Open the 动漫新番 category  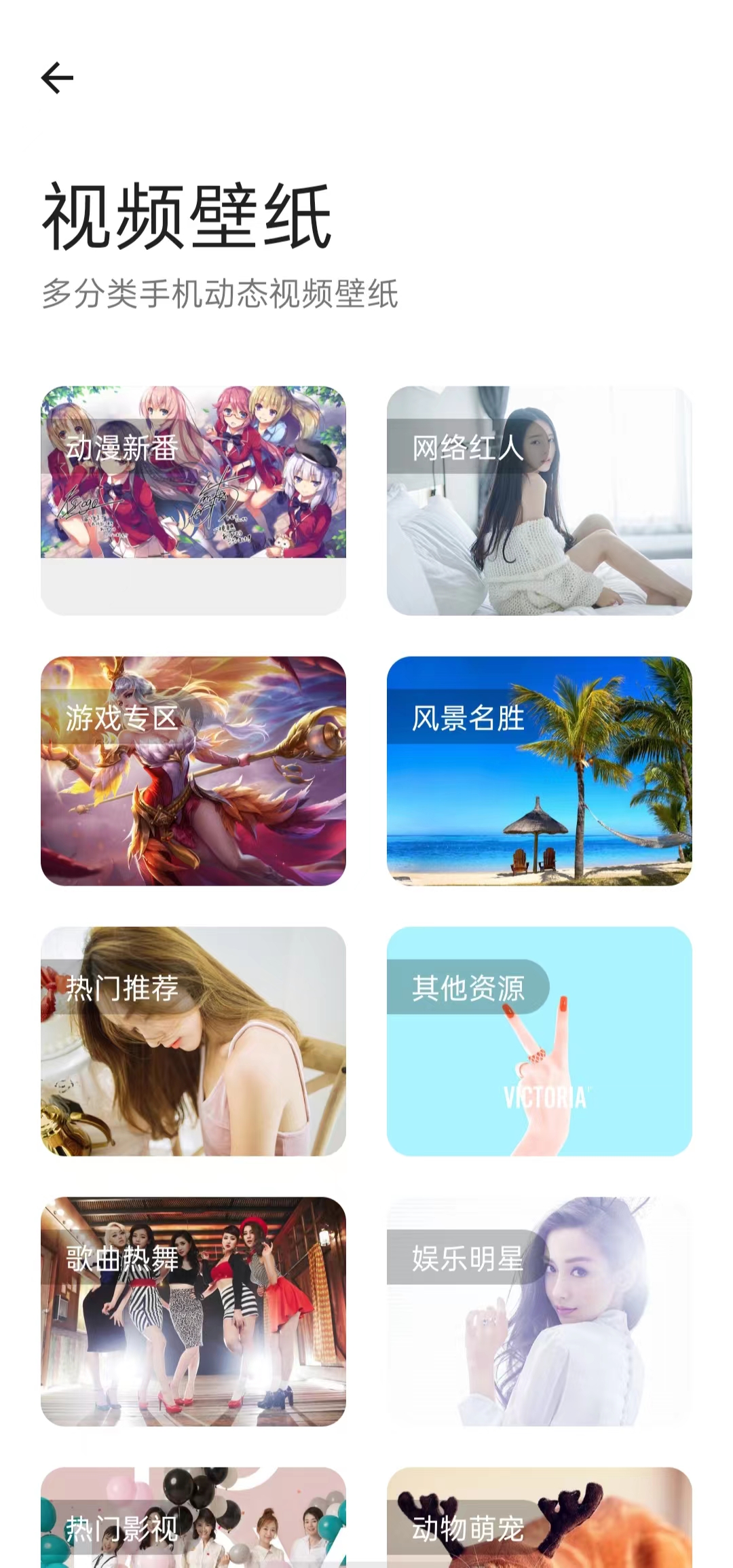(193, 500)
